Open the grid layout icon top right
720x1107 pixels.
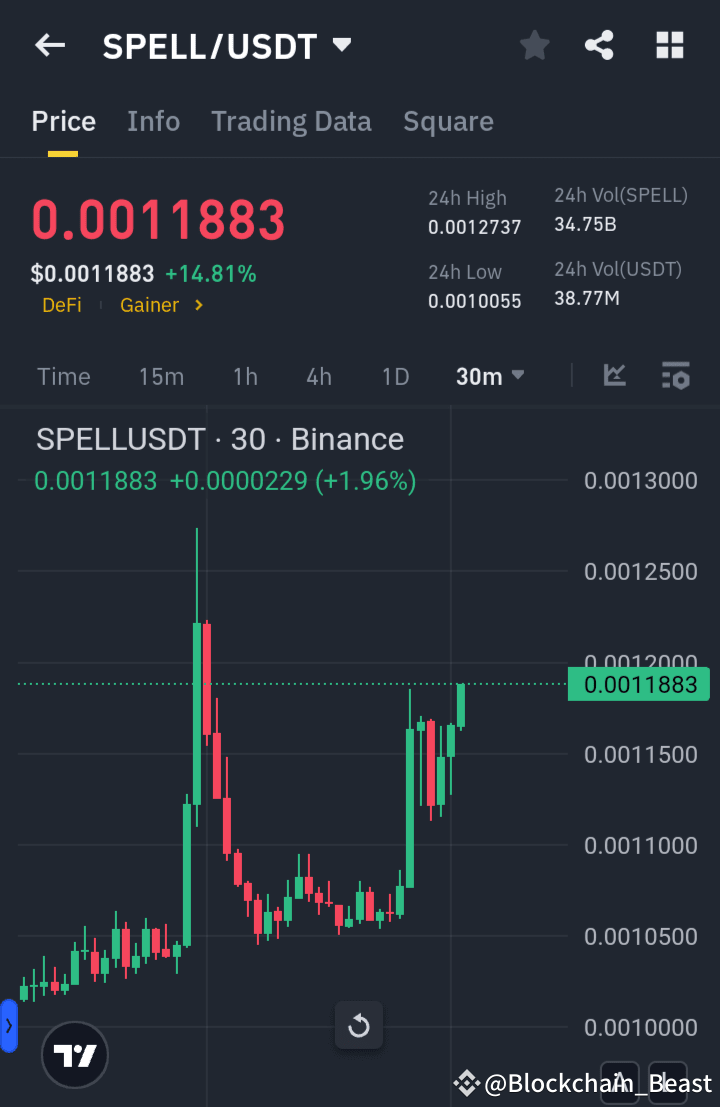pos(669,44)
